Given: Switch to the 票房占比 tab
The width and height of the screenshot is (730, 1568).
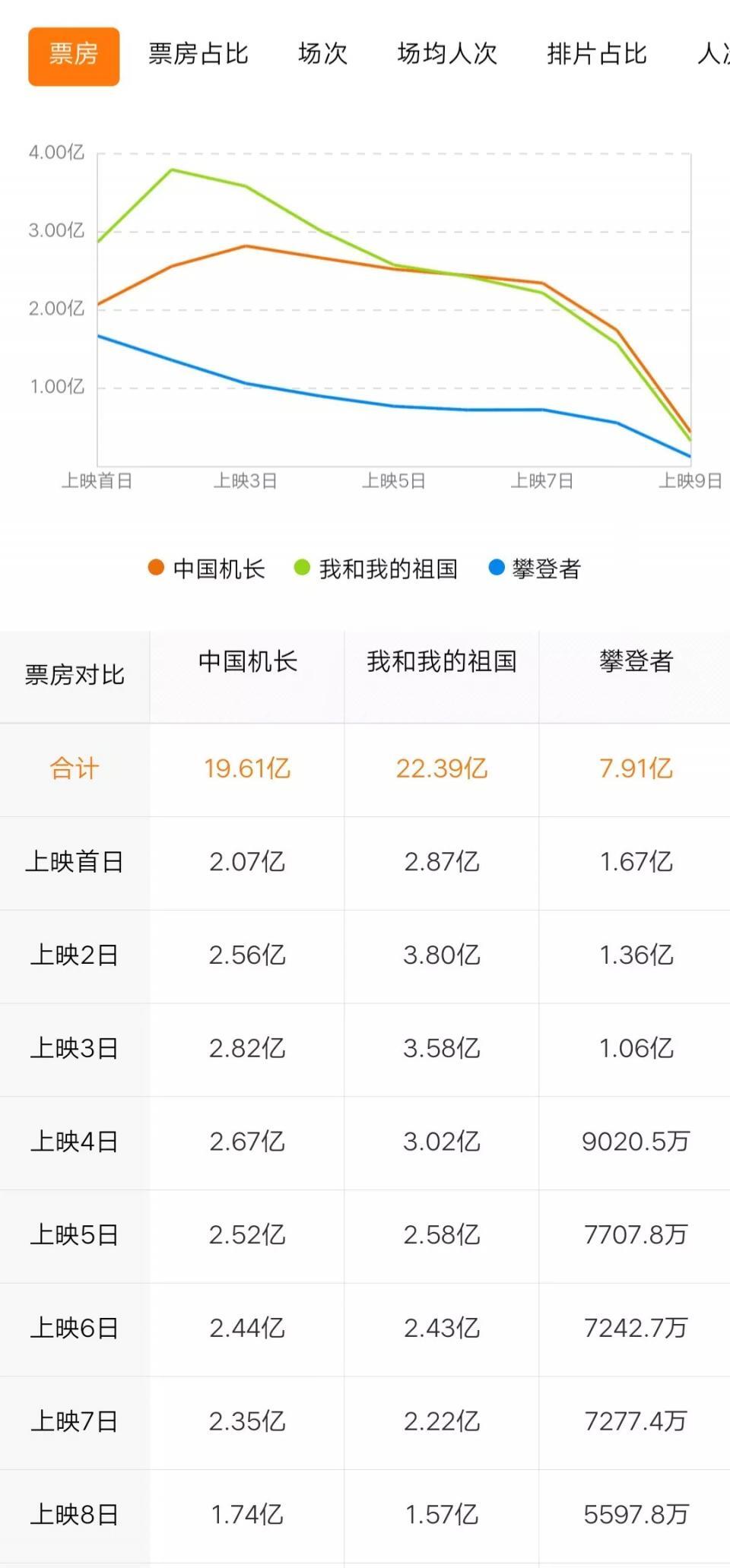Looking at the screenshot, I should click(x=198, y=54).
